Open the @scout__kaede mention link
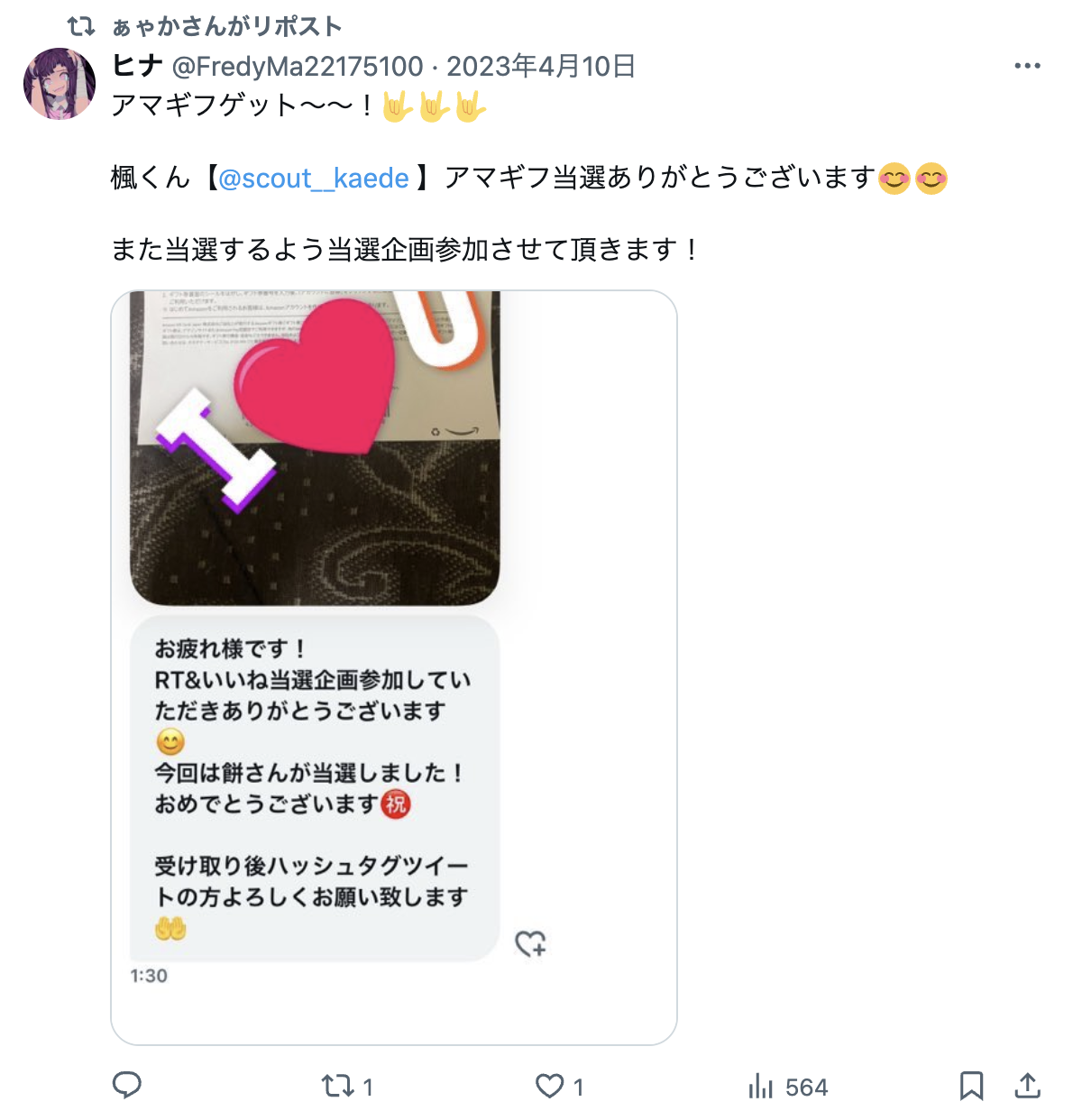Image resolution: width=1073 pixels, height=1120 pixels. [x=314, y=179]
